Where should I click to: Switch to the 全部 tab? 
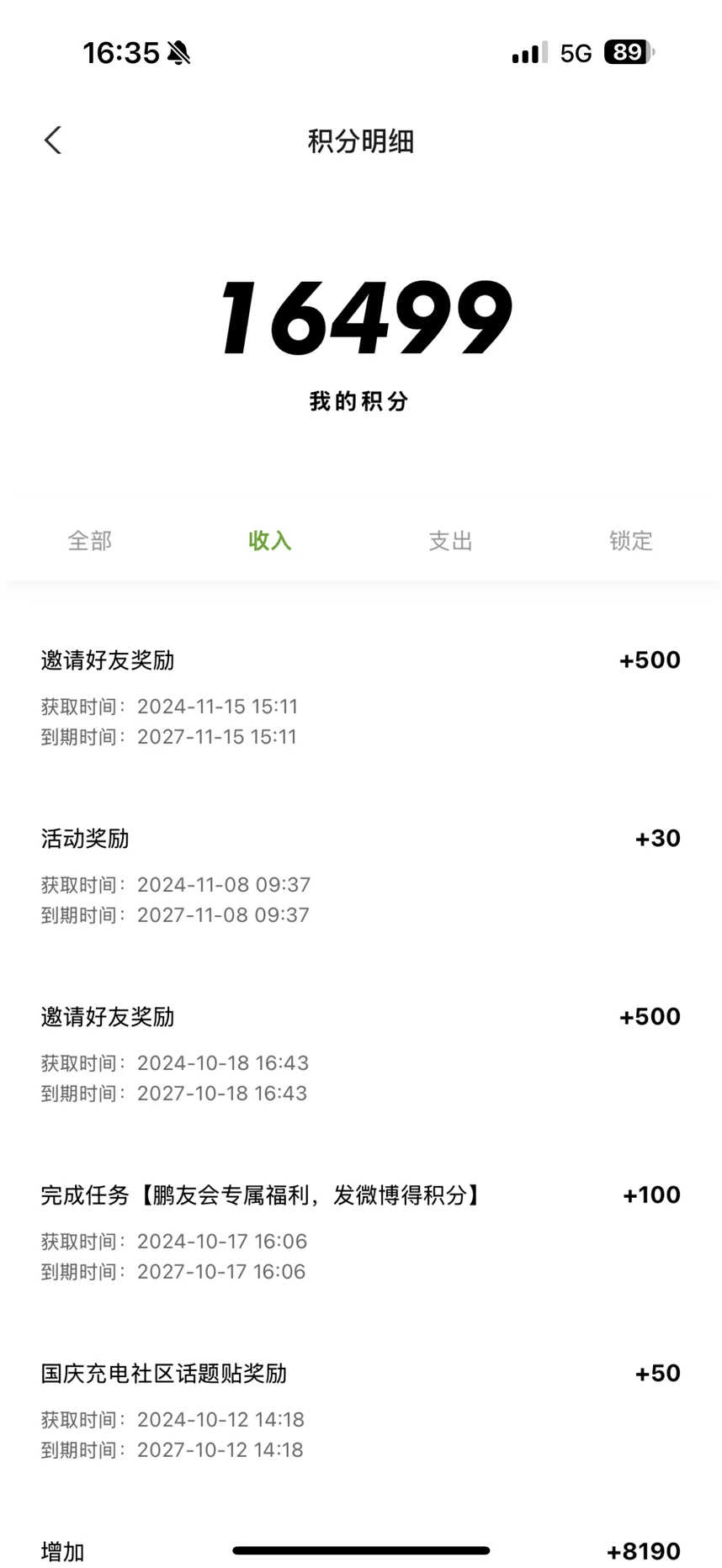[x=90, y=541]
